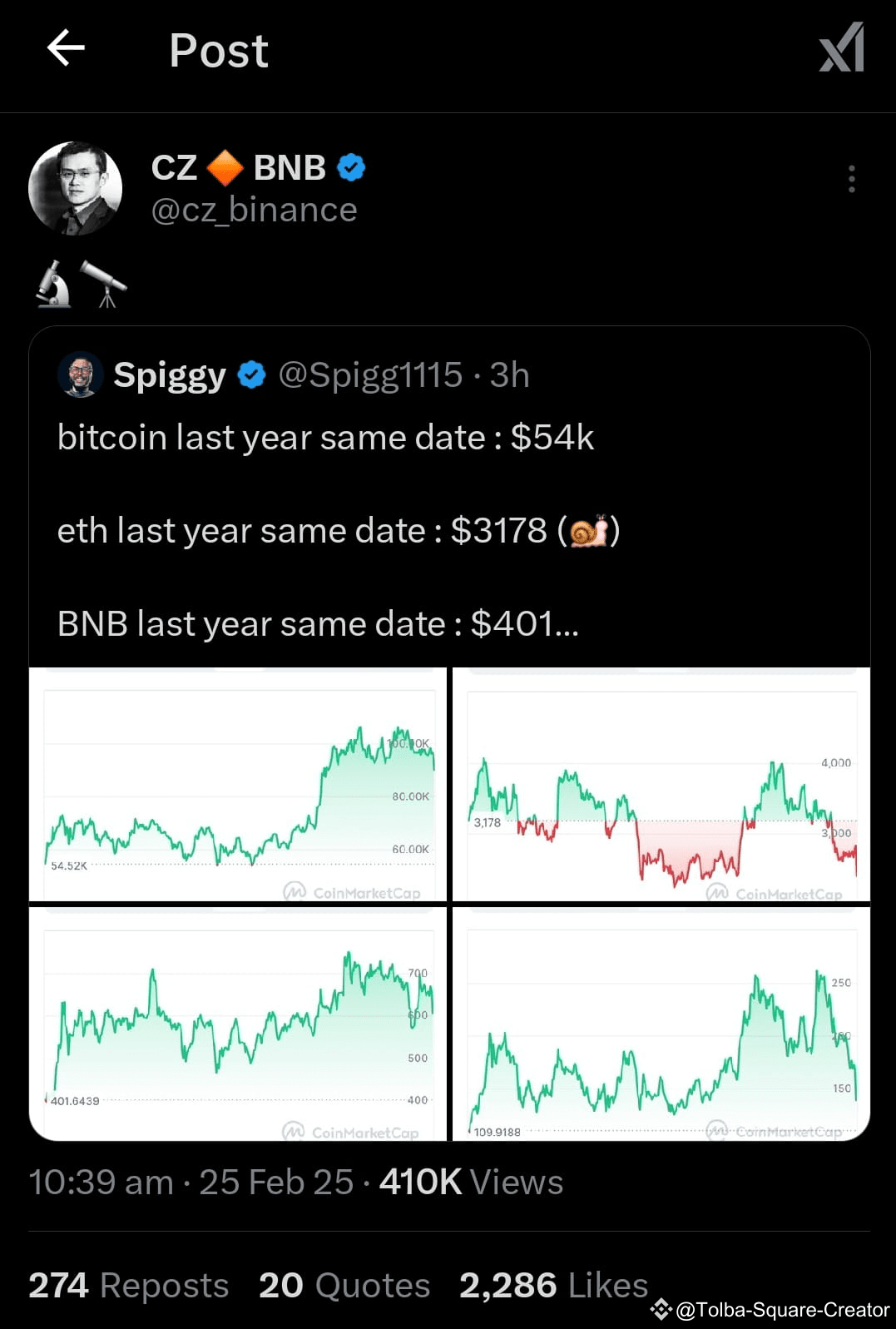Open the Bitcoin price chart thumbnail

(x=239, y=786)
